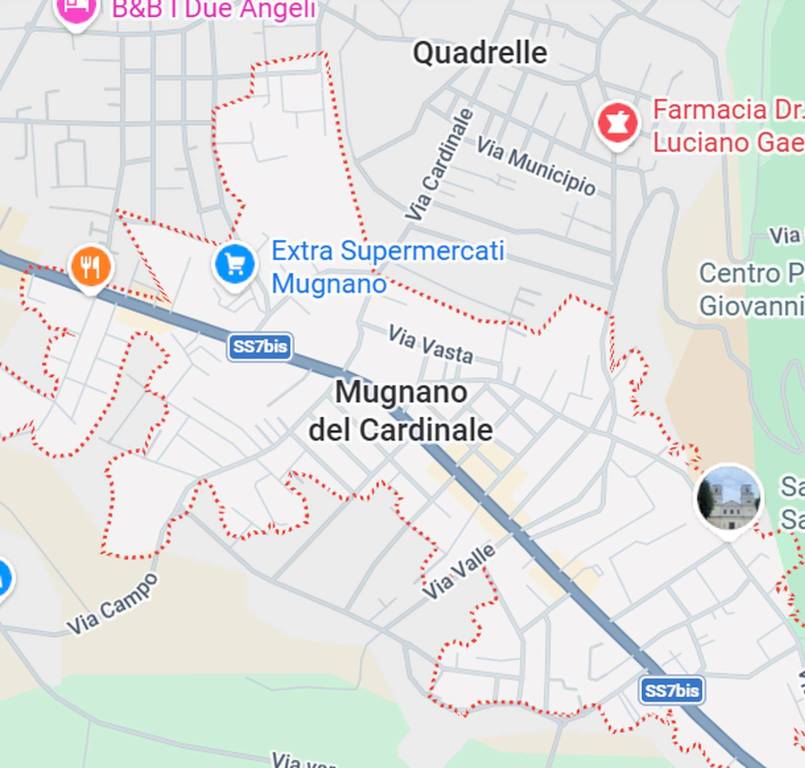This screenshot has width=805, height=768.
Task: View the church photo marker
Action: tap(730, 498)
